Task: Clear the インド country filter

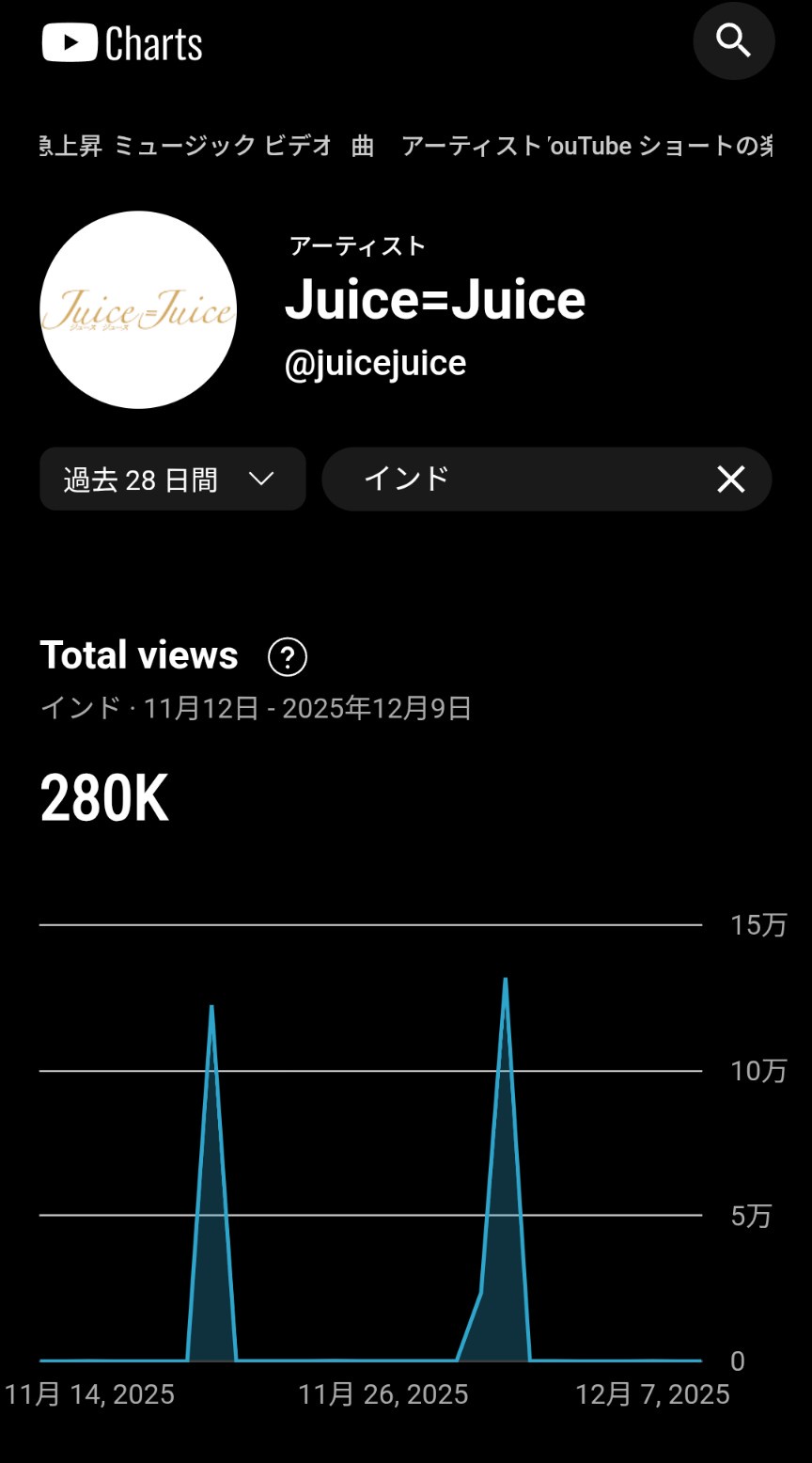Action: tap(730, 480)
